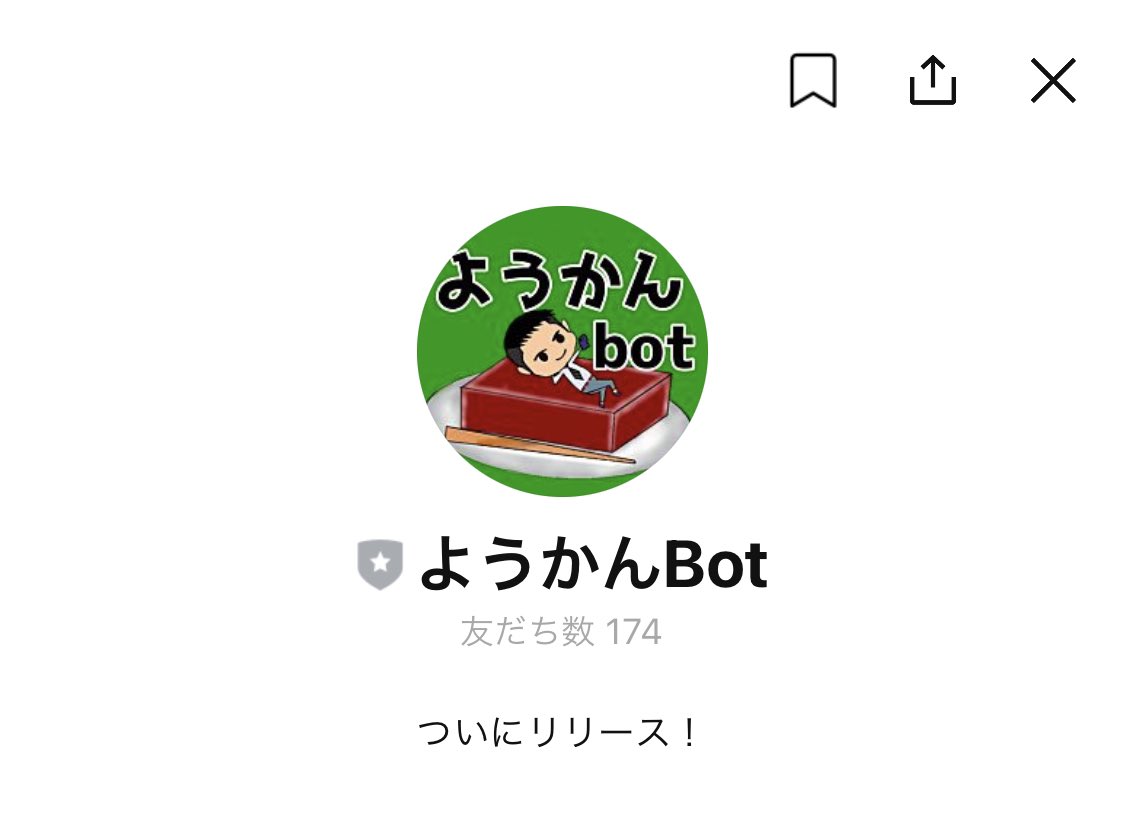Share the ようかんBot profile
This screenshot has height=836, width=1125.
(x=932, y=81)
